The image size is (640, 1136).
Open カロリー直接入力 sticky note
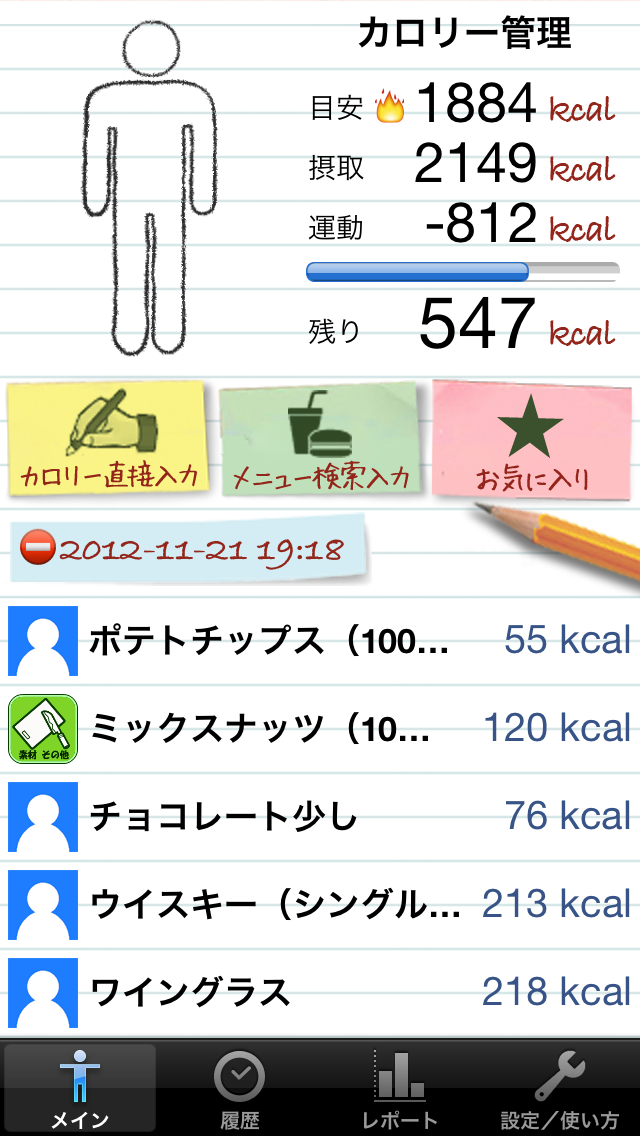[108, 437]
